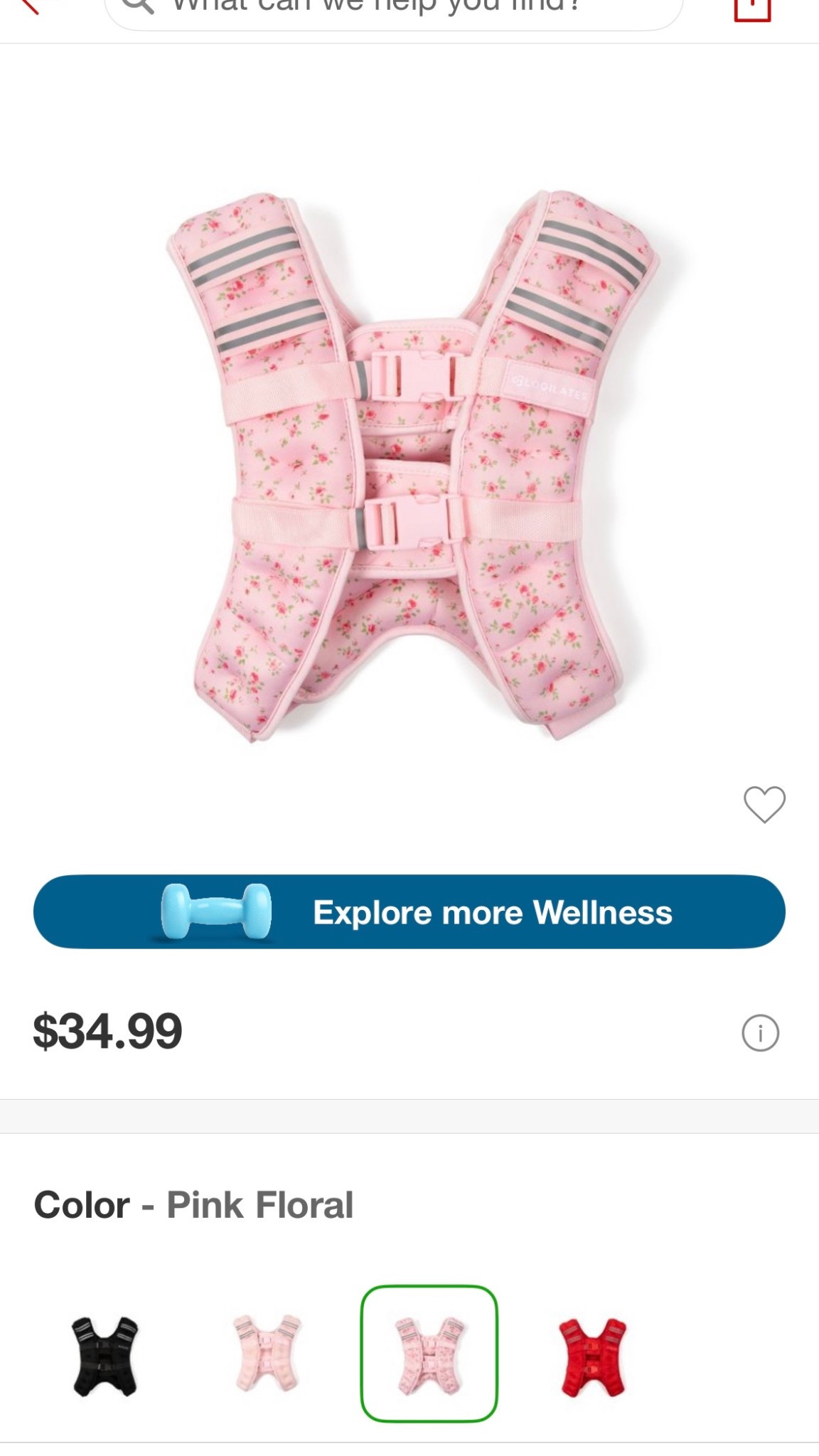Screen dimensions: 819x1456
Task: Tap the back arrow to return
Action: [x=28, y=7]
